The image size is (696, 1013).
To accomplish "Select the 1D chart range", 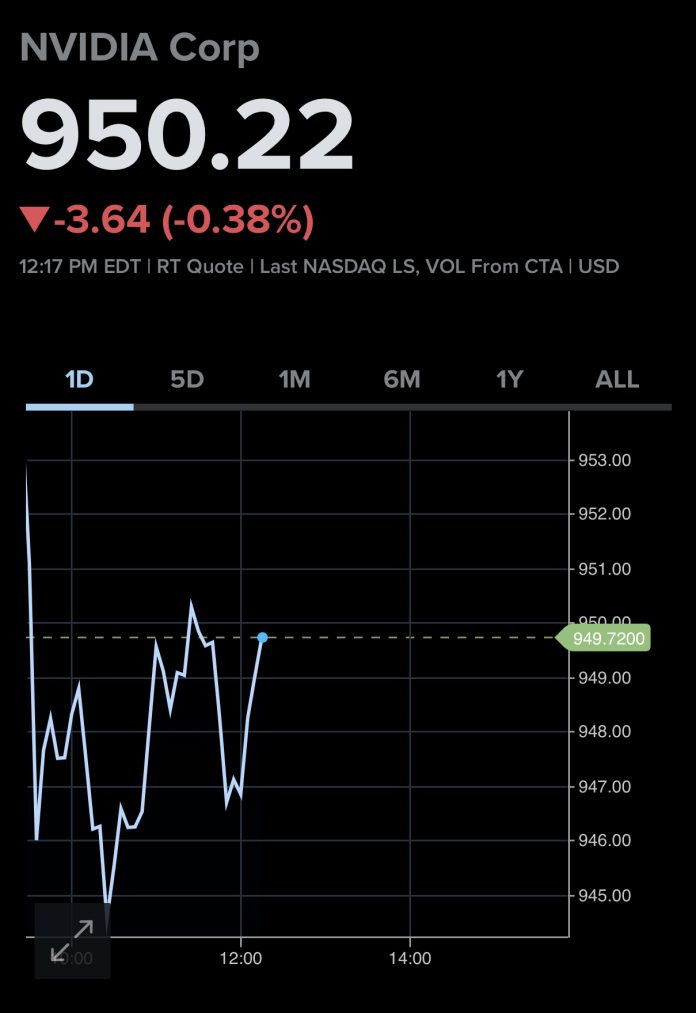I will click(x=79, y=380).
